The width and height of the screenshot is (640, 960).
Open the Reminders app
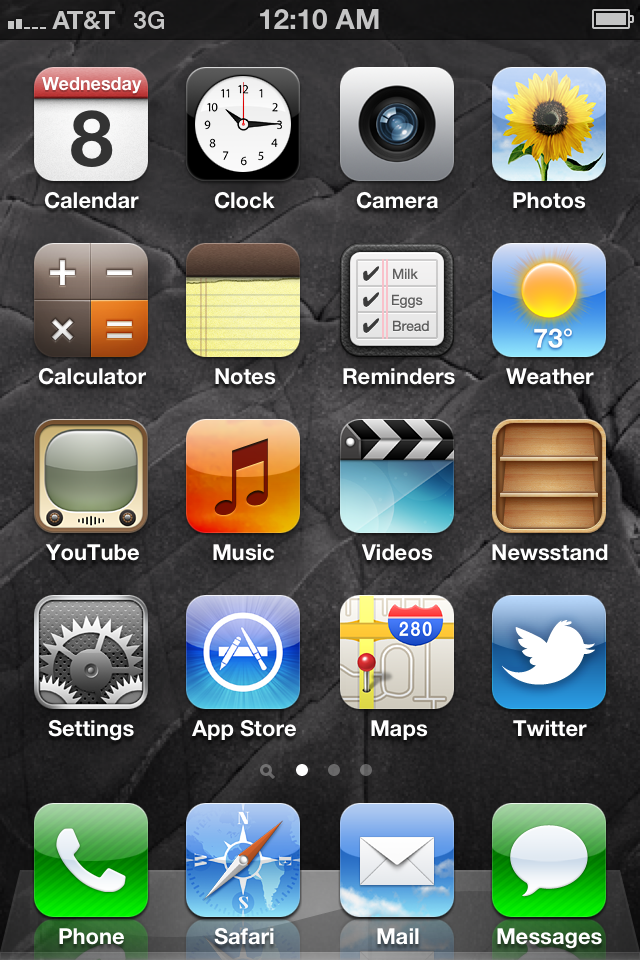(397, 300)
